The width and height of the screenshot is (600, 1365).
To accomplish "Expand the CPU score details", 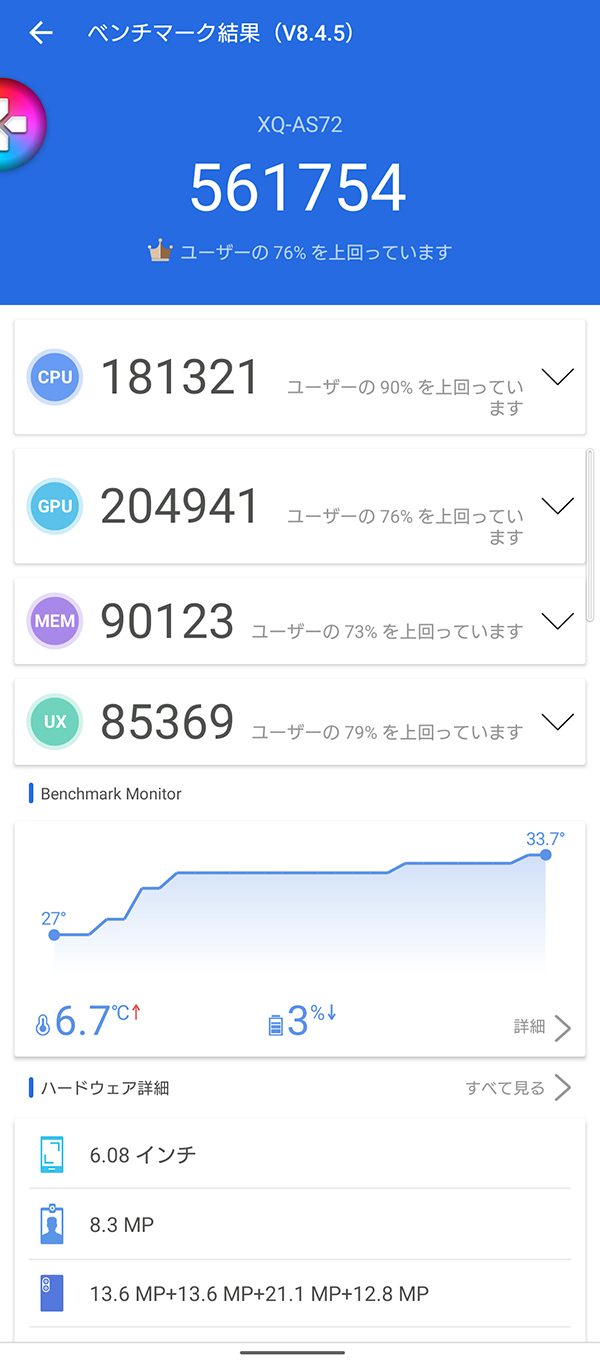I will 557,377.
